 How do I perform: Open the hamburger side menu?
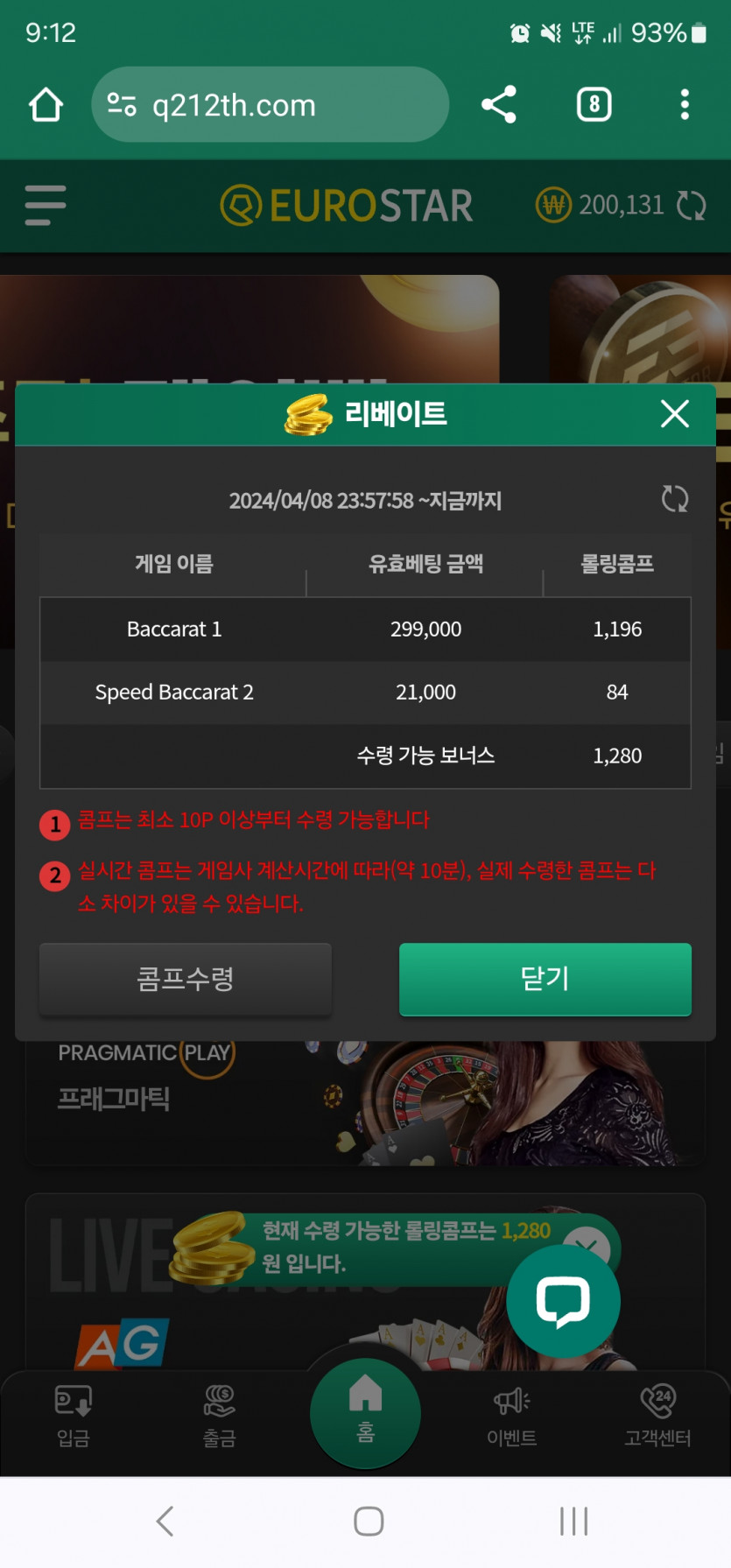46,205
